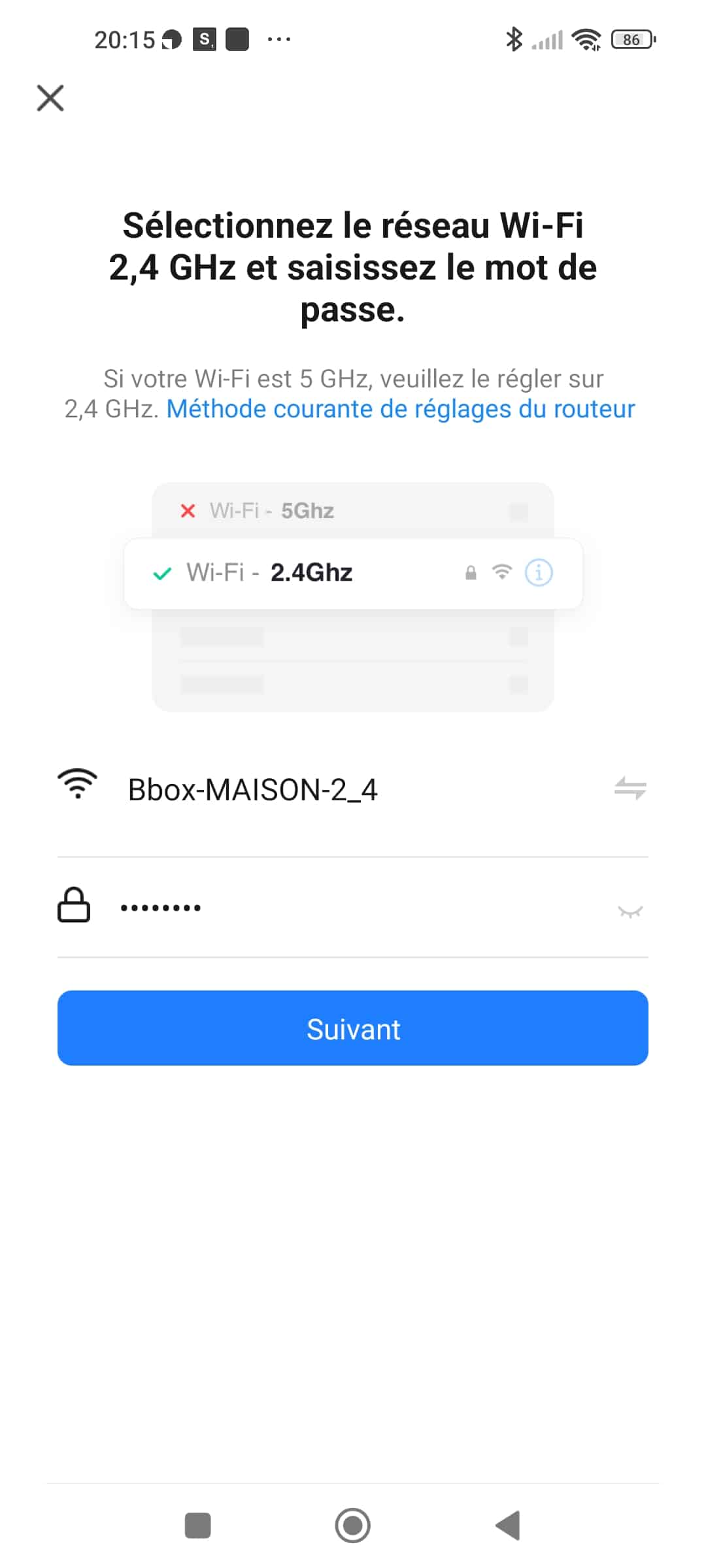The width and height of the screenshot is (706, 1568).
Task: Go back using the system back button
Action: (508, 1526)
